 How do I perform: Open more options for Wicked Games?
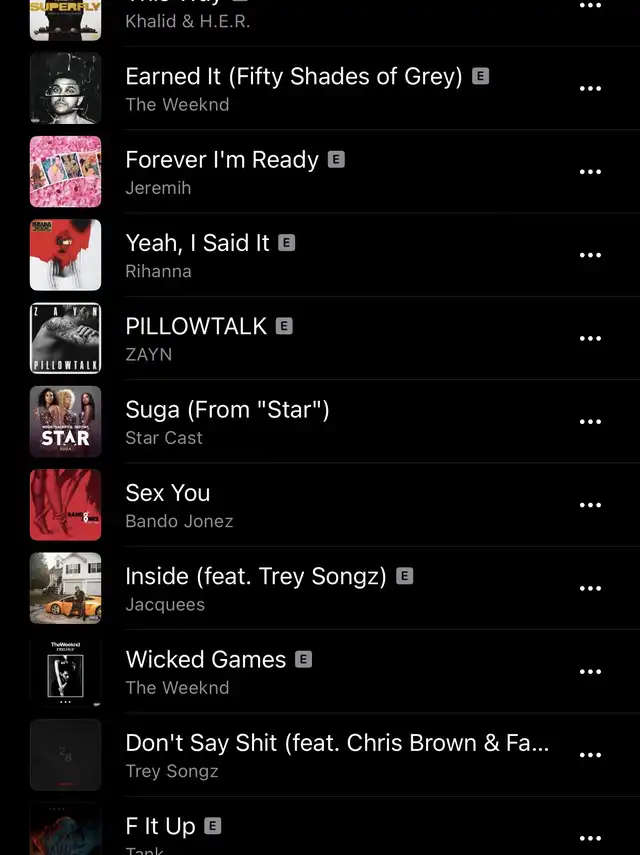590,672
